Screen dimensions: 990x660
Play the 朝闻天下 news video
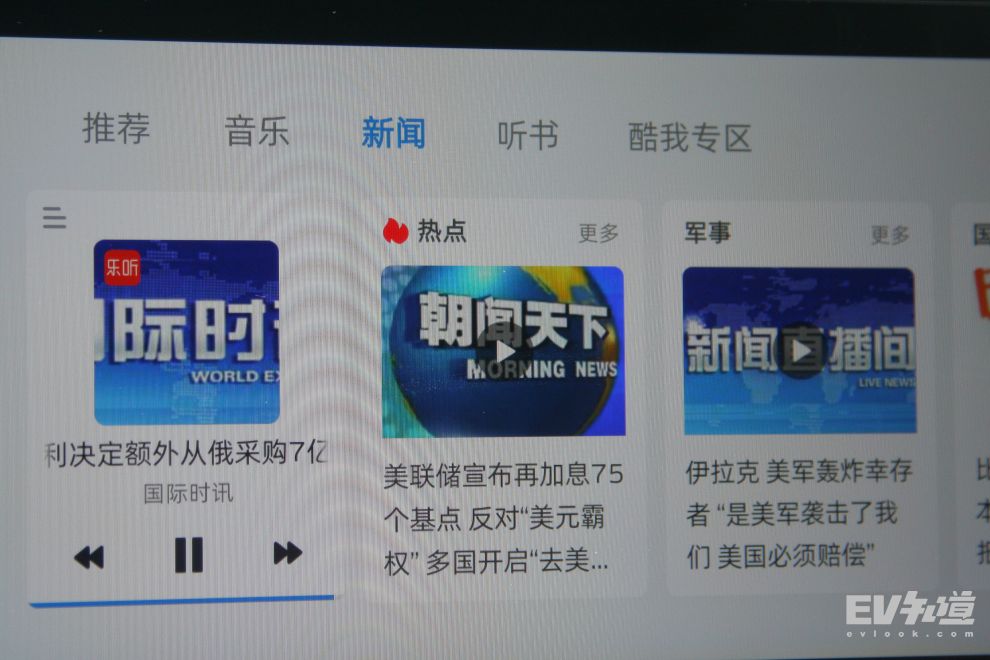coord(503,350)
